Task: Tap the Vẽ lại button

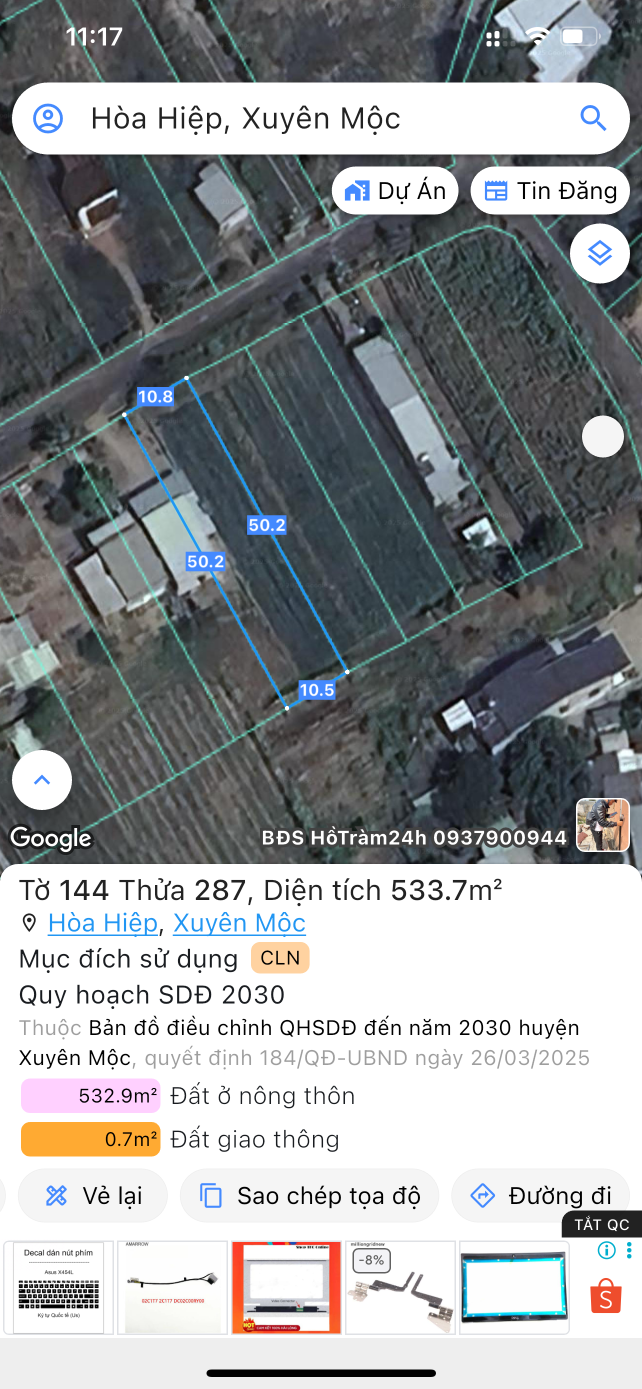Action: point(93,1196)
